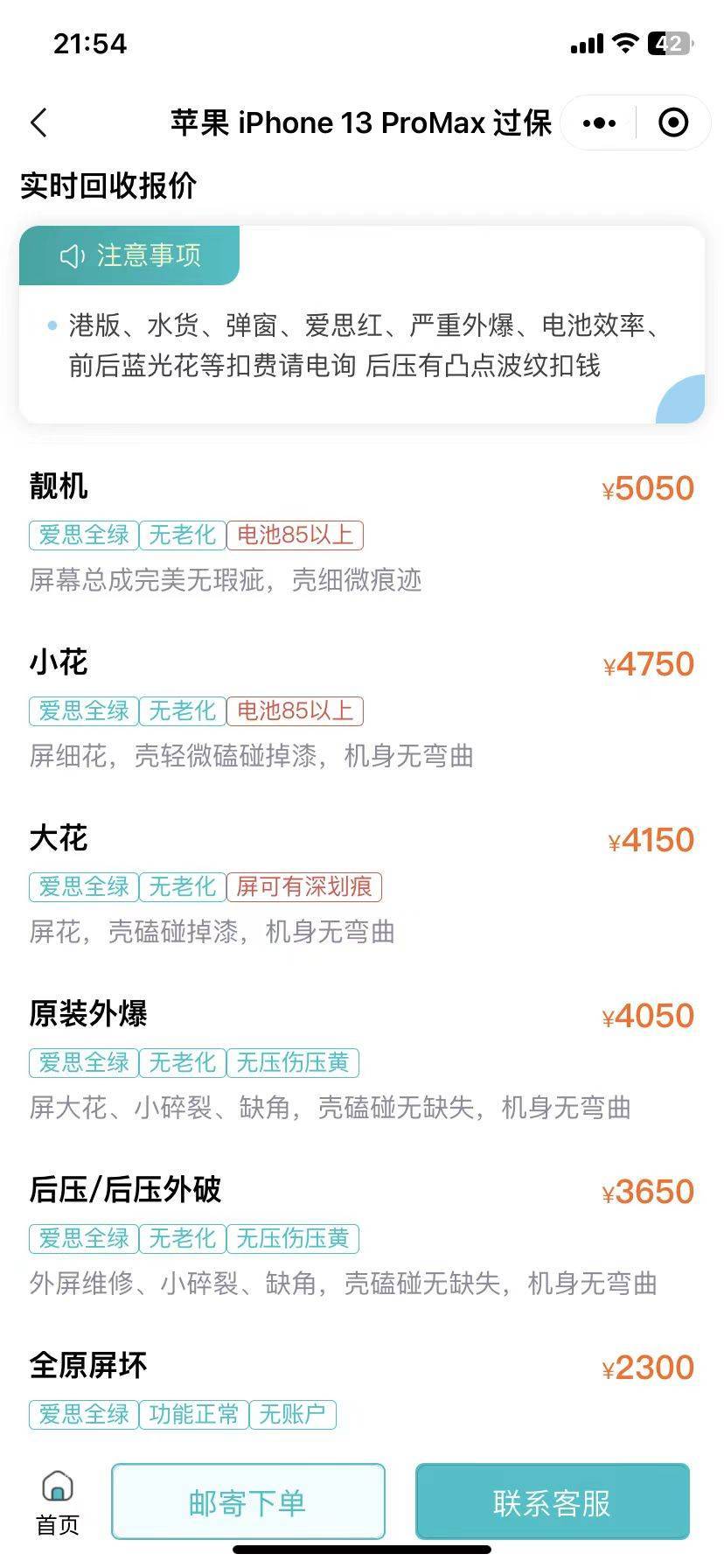
Task: Close the mini program with the circle icon
Action: [x=673, y=123]
